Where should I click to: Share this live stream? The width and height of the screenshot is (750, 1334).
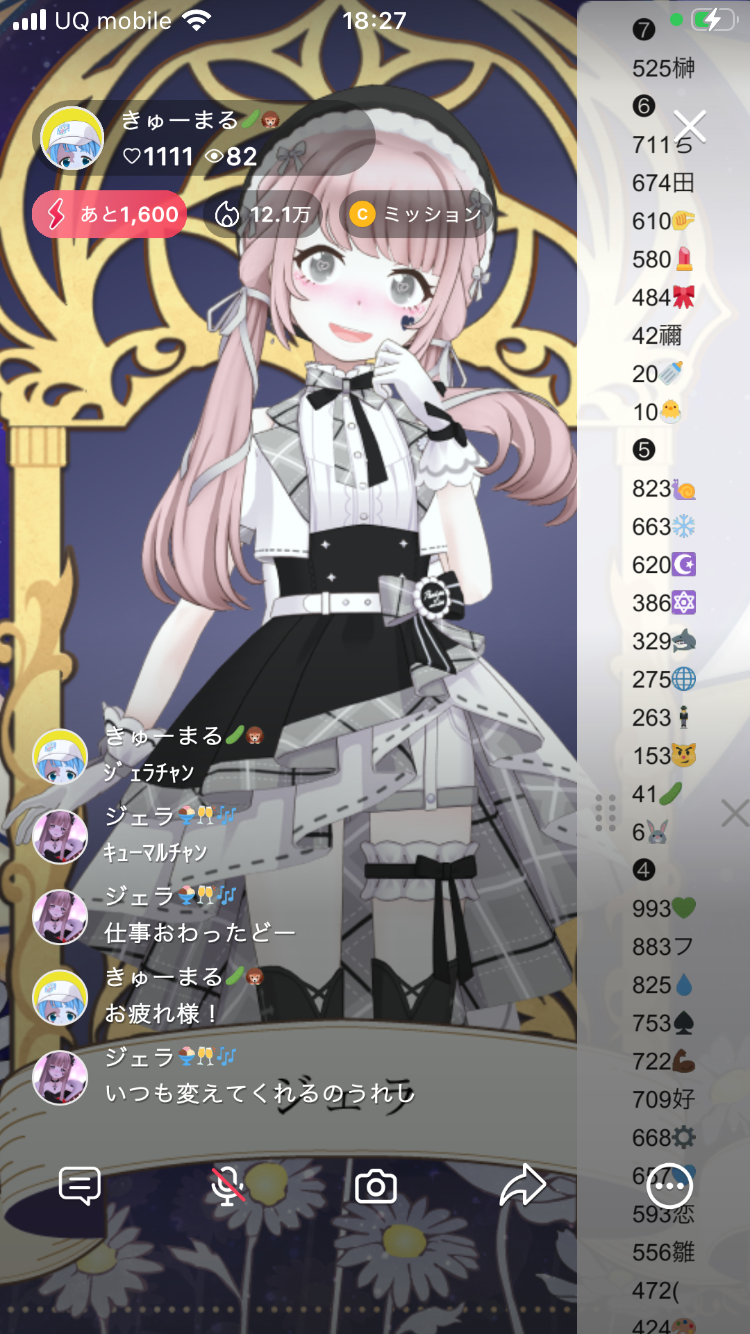(x=522, y=1186)
